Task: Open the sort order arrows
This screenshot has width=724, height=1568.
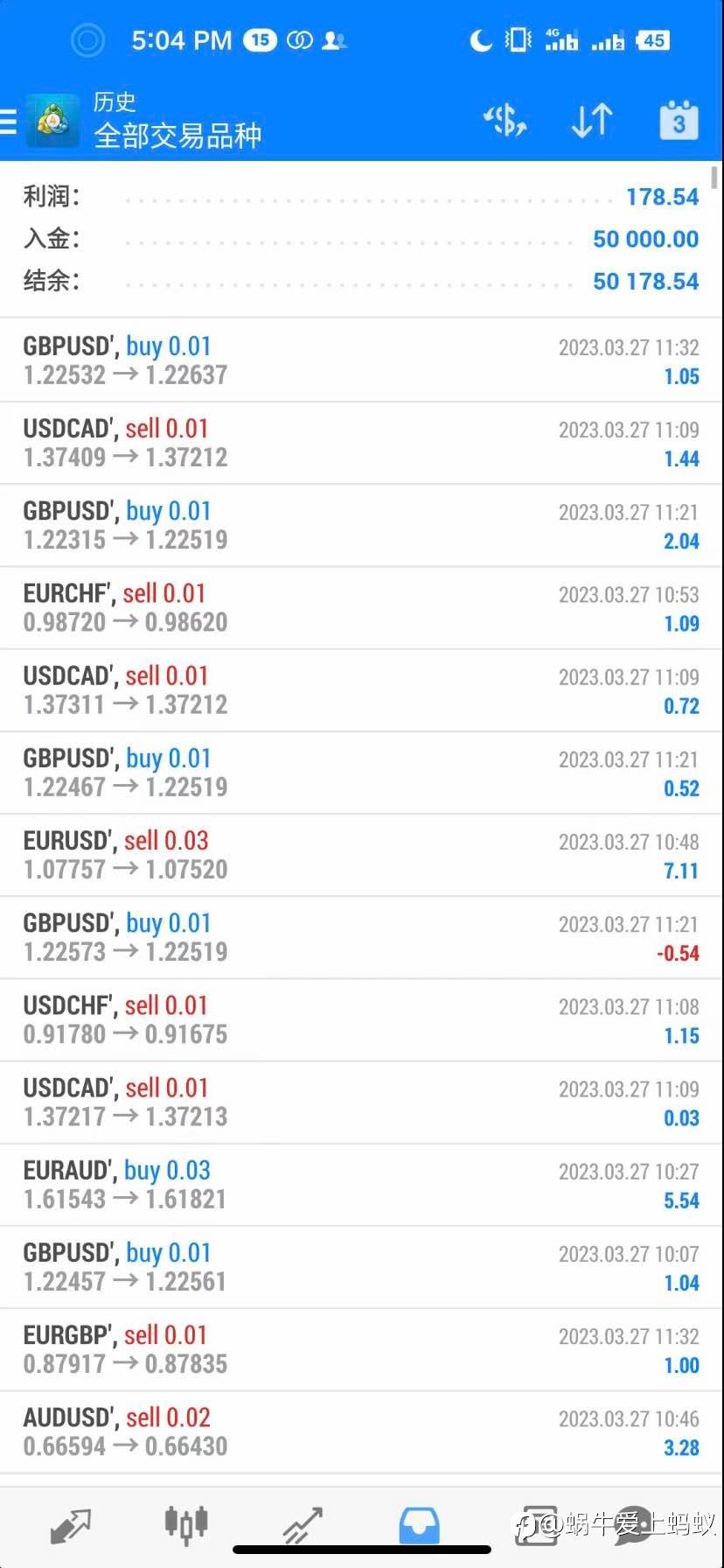Action: (592, 121)
